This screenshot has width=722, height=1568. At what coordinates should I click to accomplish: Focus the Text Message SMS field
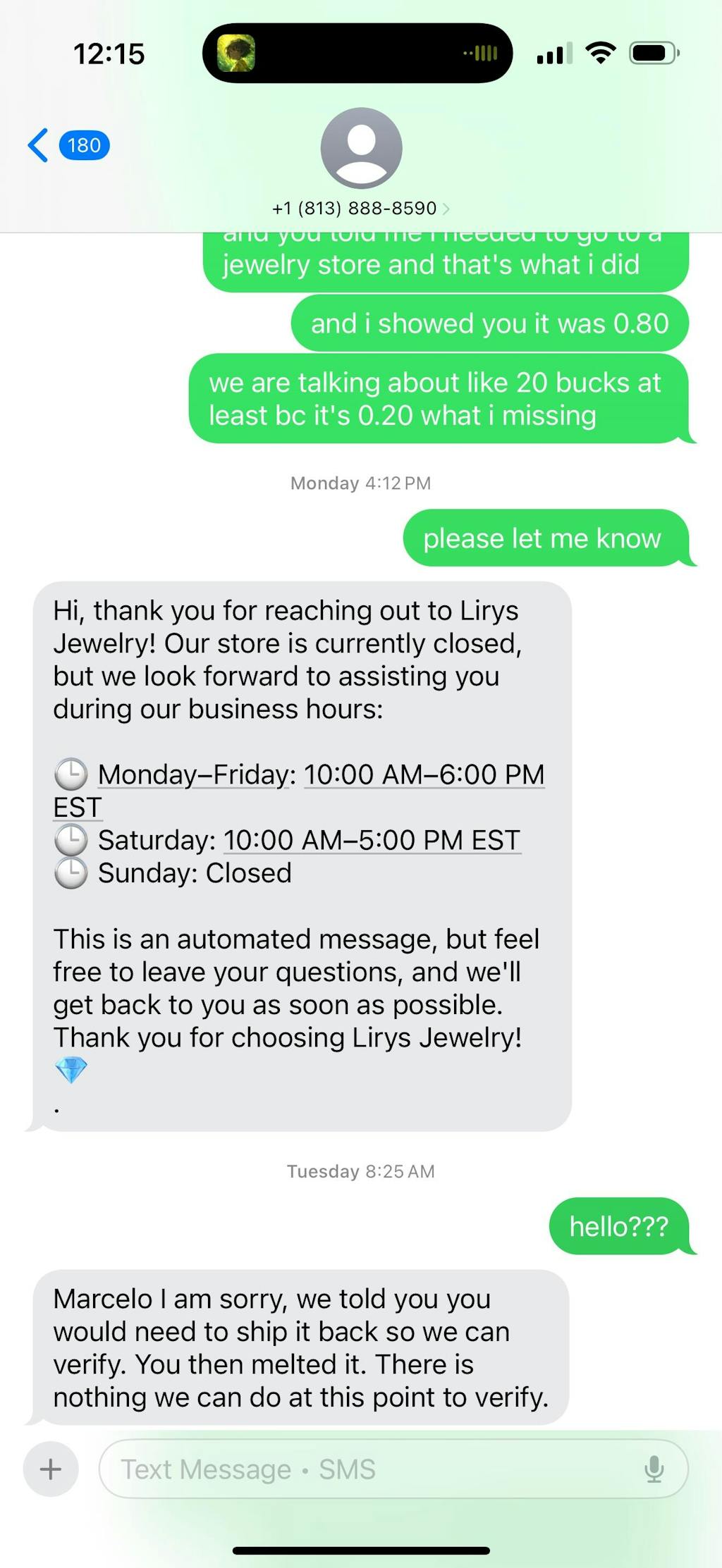click(367, 1469)
